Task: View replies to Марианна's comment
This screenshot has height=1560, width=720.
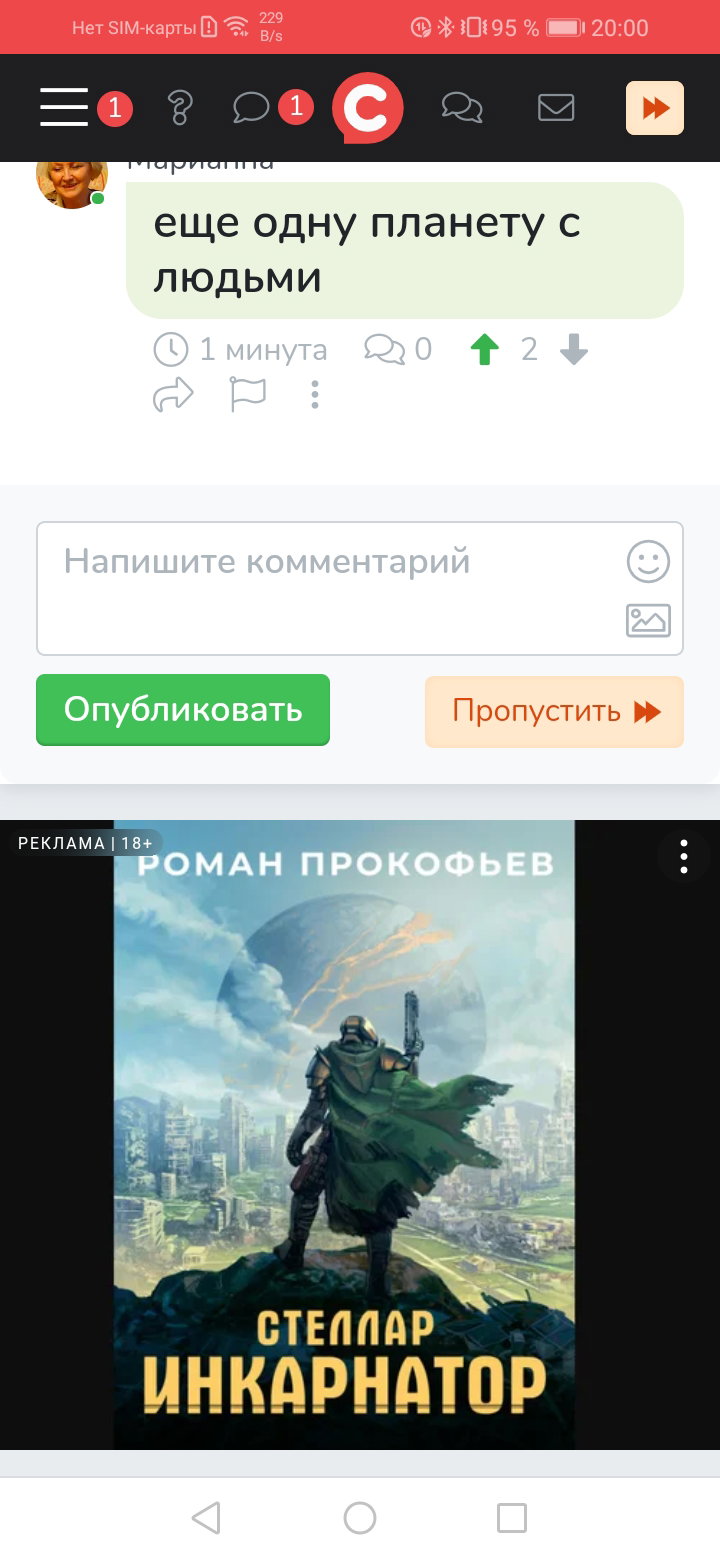Action: [x=398, y=350]
